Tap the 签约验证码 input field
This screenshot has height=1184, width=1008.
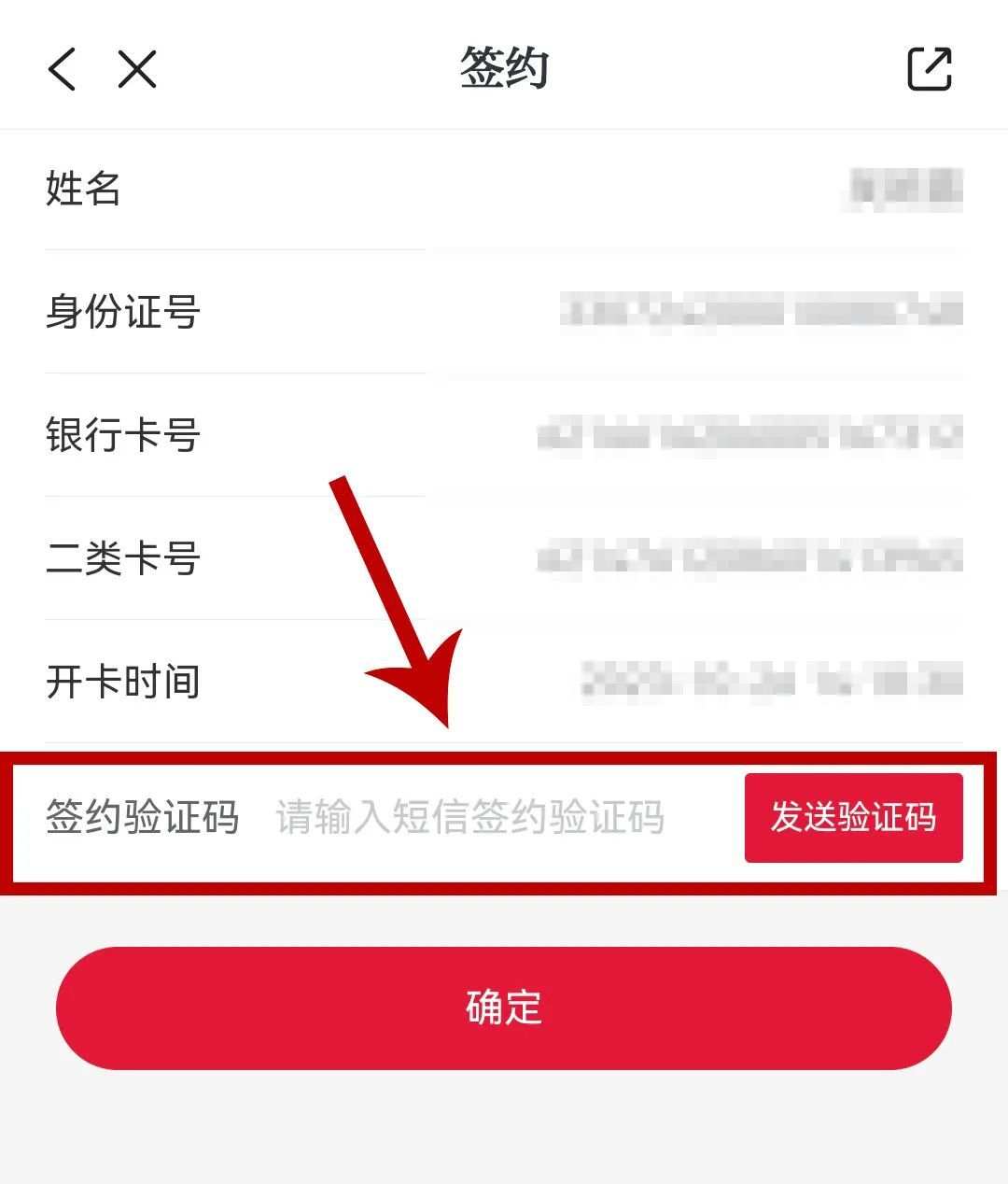point(469,818)
